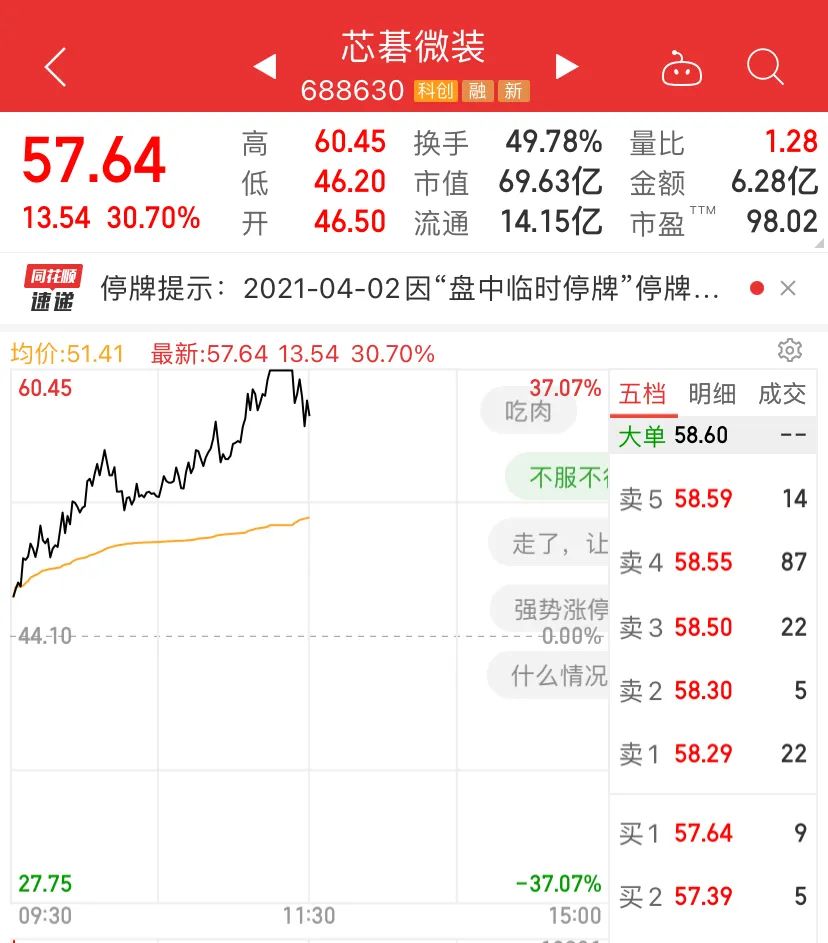Viewport: 828px width, 943px height.
Task: Select the 卖1 58.29 order row
Action: point(712,754)
